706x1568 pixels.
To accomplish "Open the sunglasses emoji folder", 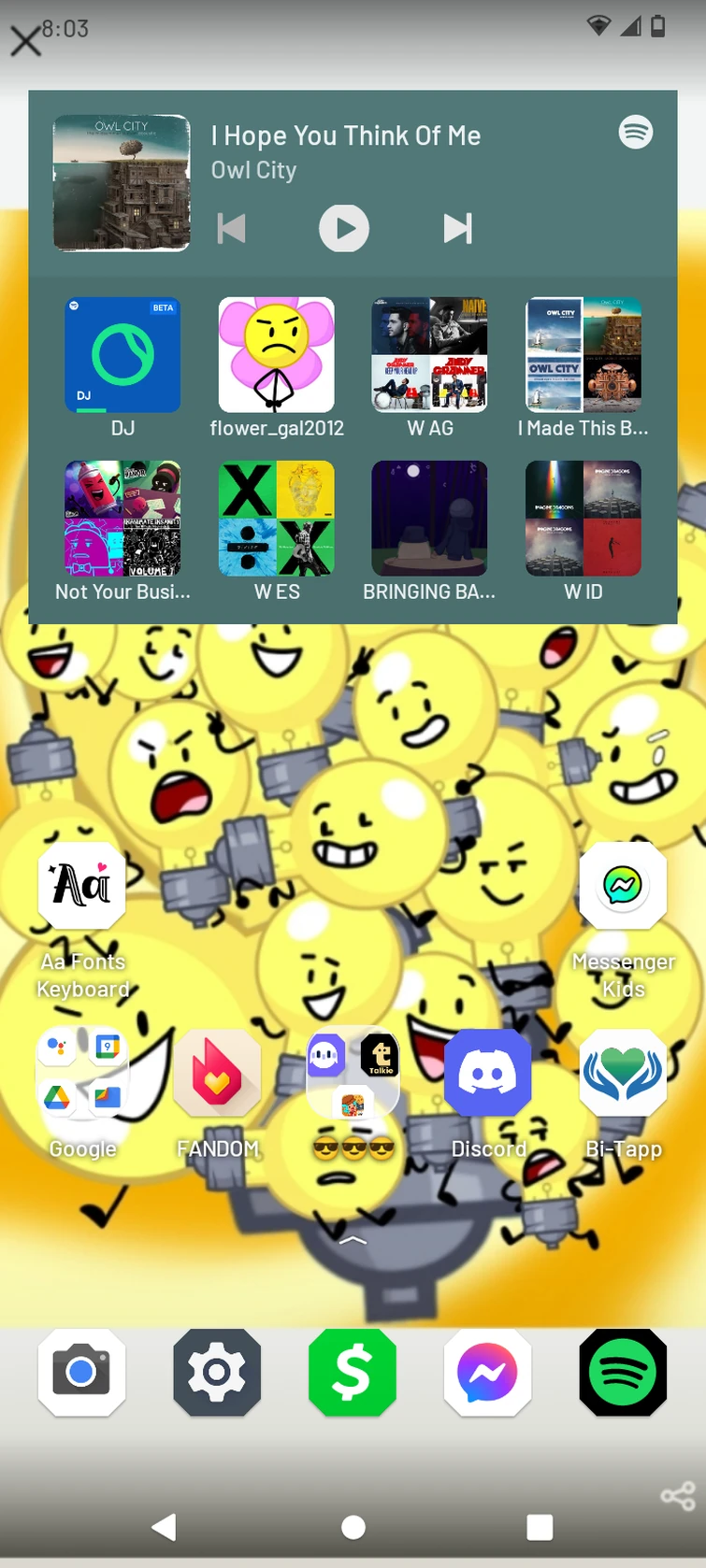I will click(353, 1074).
